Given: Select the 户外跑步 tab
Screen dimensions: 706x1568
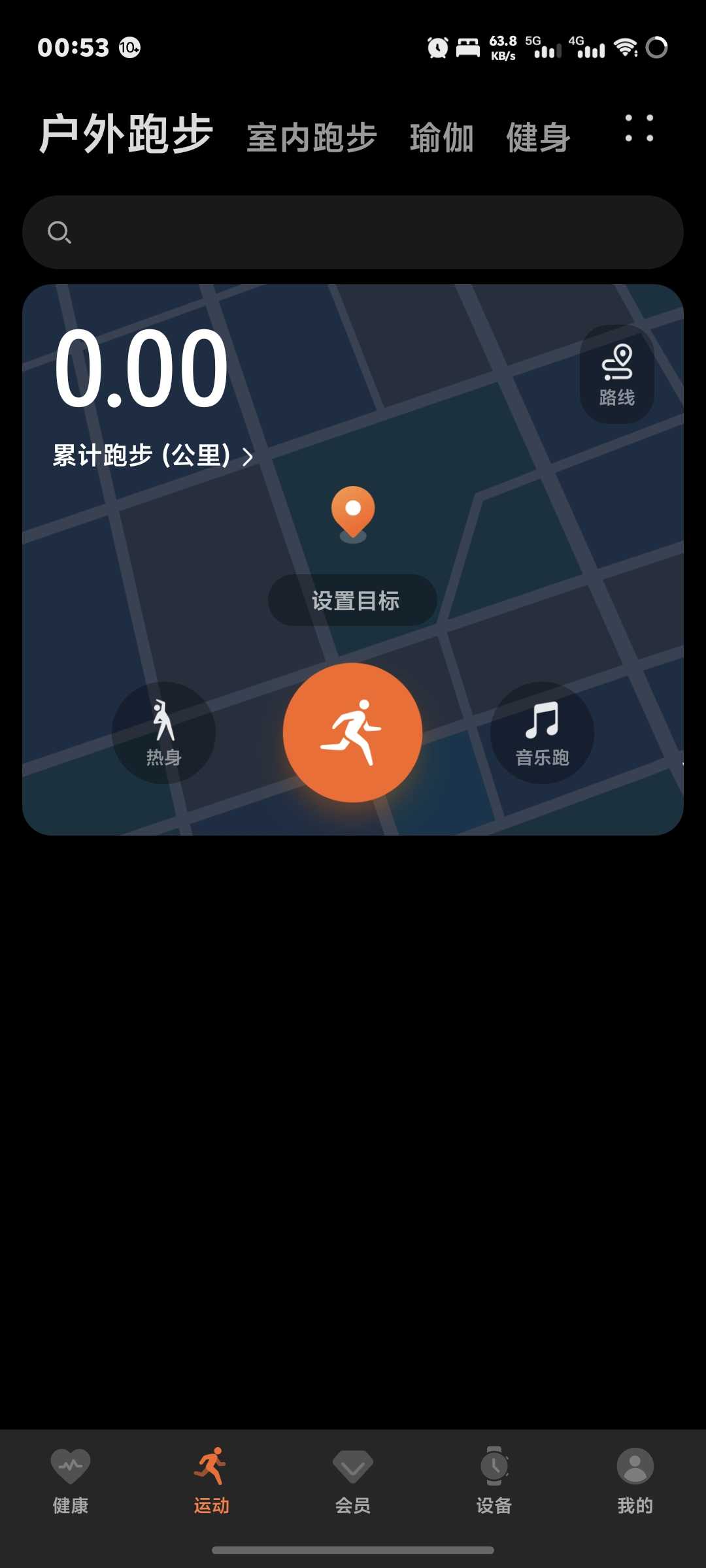Looking at the screenshot, I should [x=126, y=134].
